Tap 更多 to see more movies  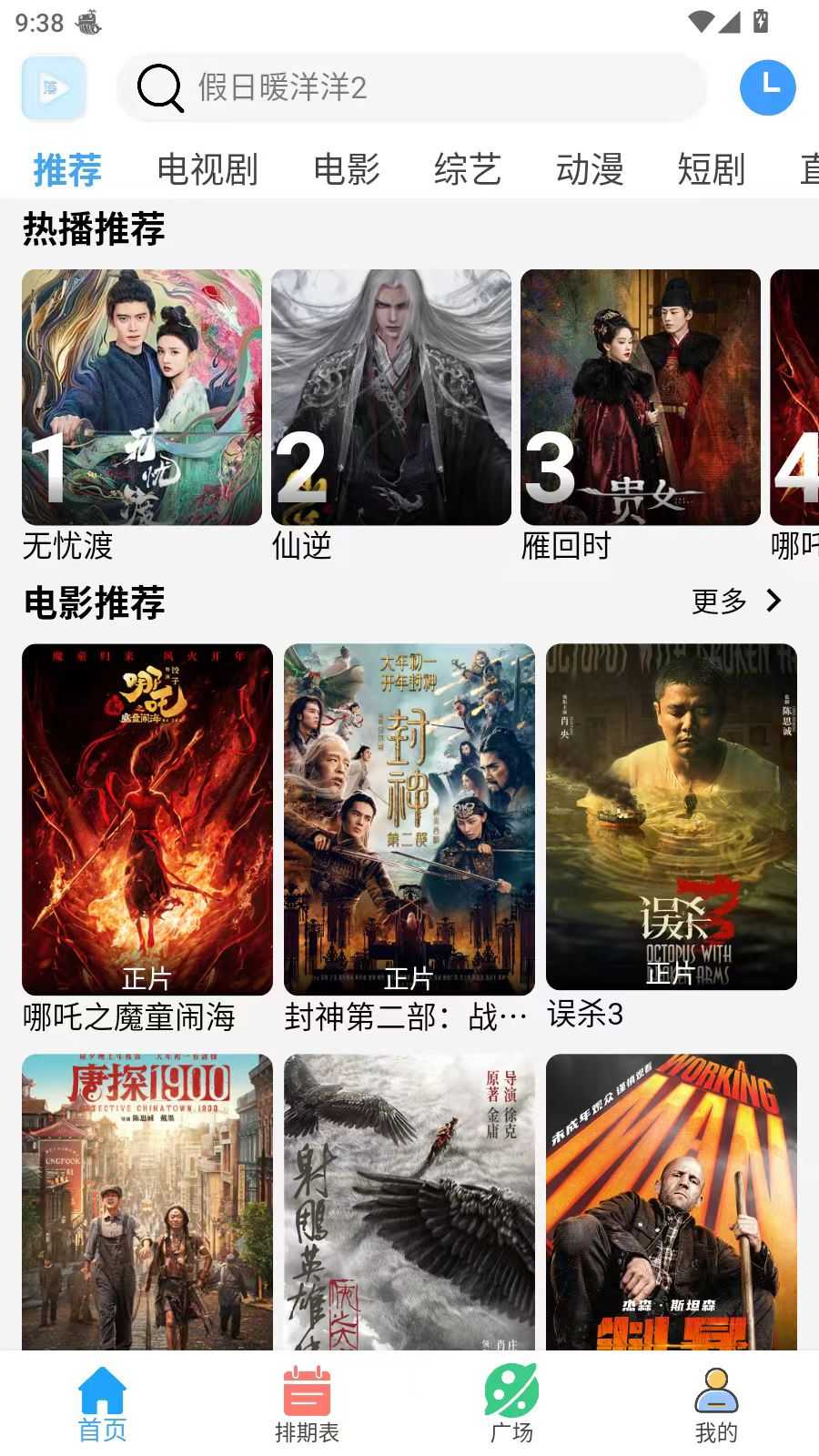pos(735,601)
